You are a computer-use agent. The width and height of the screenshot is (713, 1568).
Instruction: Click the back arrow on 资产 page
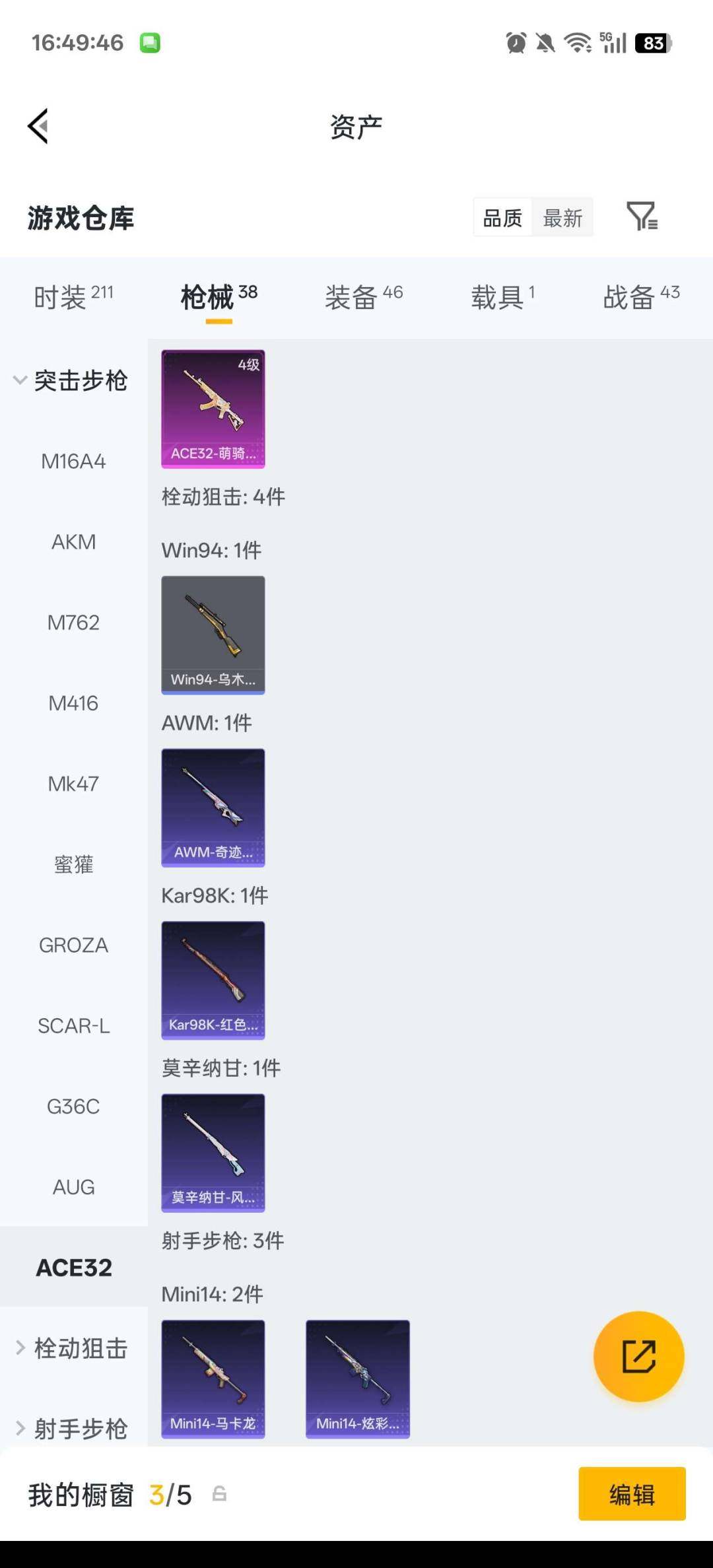38,126
